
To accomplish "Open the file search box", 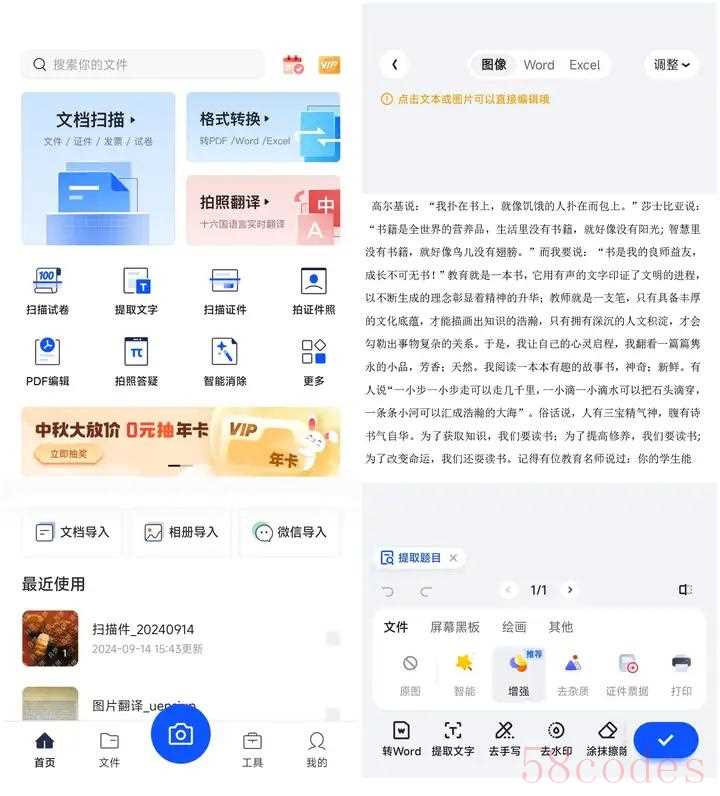I will pyautogui.click(x=143, y=64).
